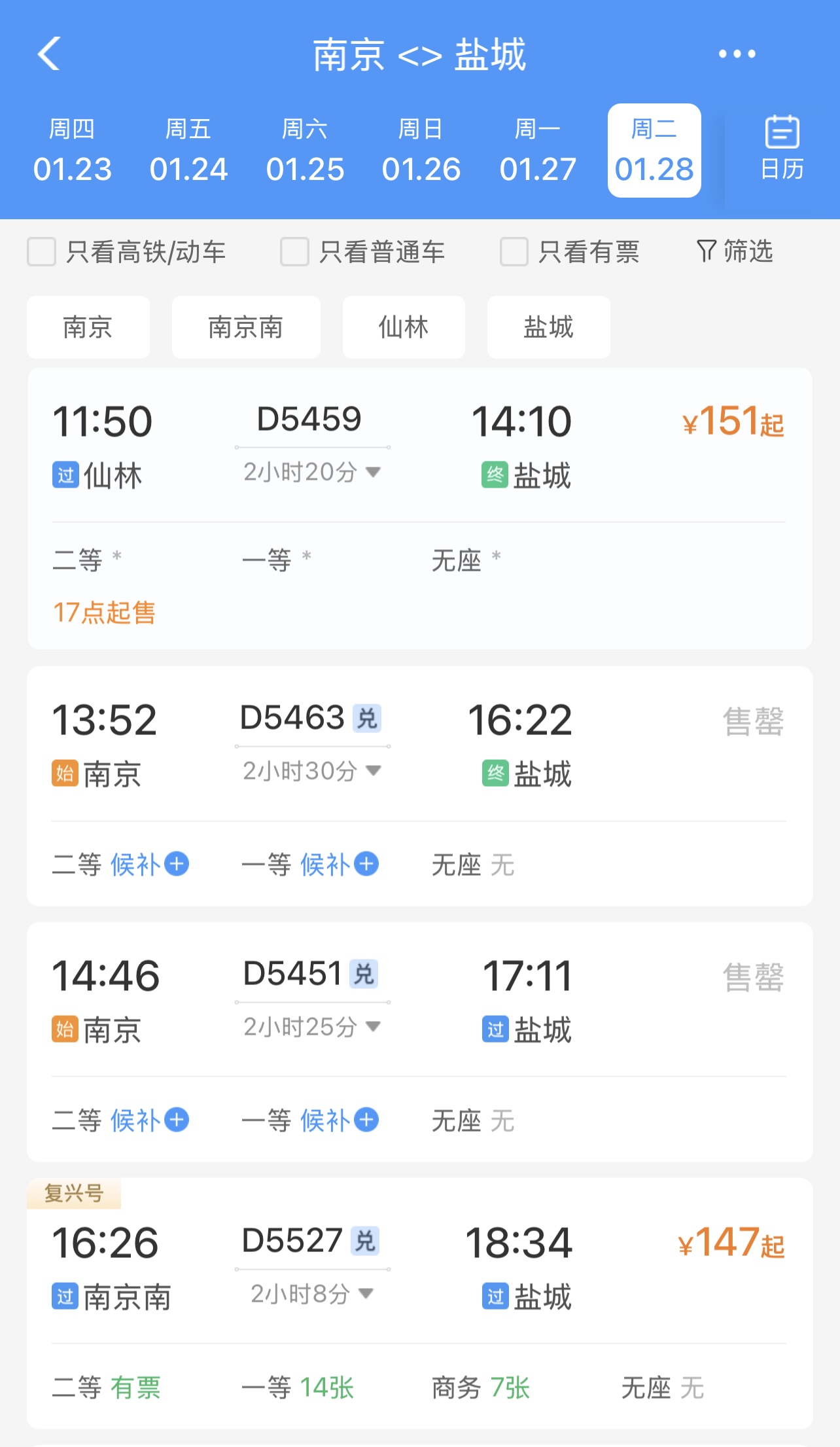Switch to 周五 01.24

[188, 151]
